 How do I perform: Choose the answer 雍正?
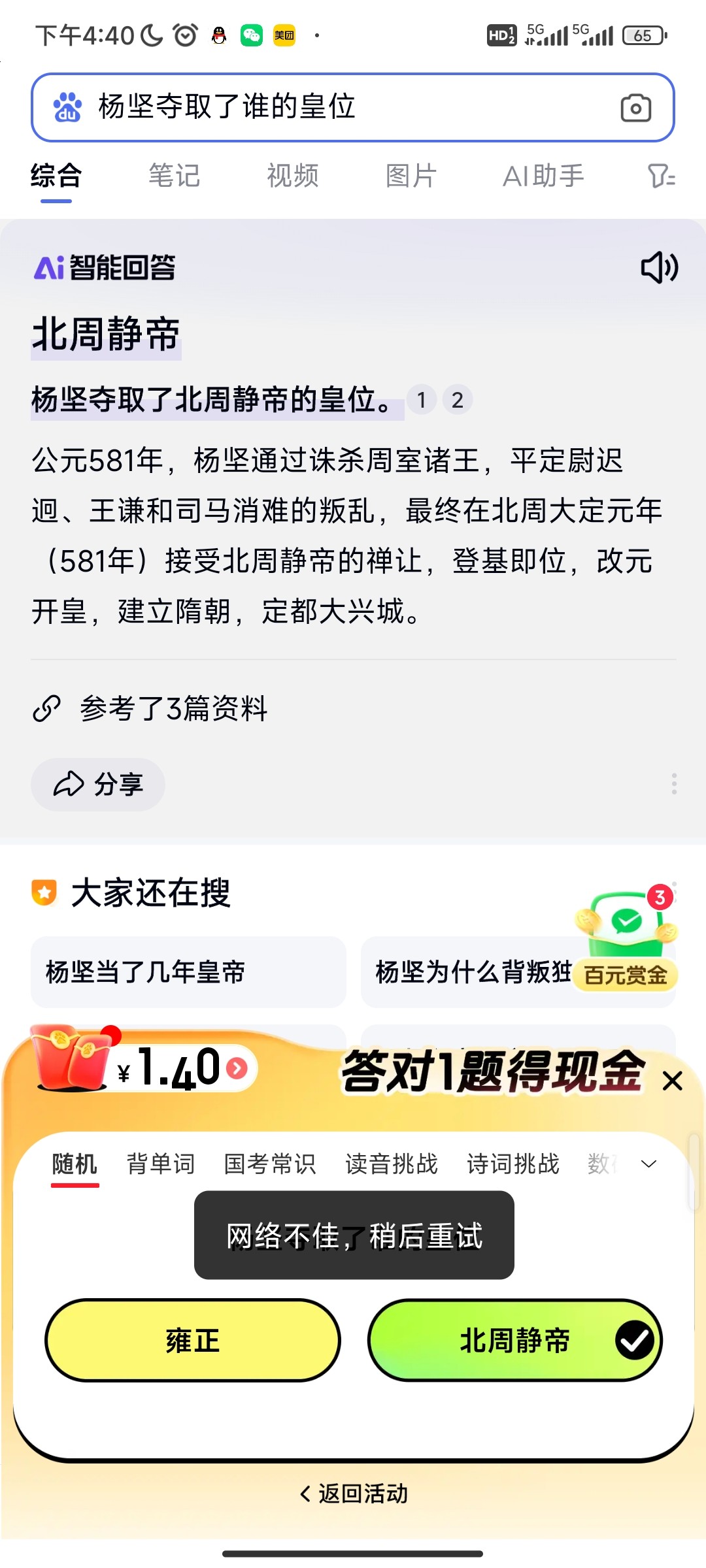click(193, 1340)
